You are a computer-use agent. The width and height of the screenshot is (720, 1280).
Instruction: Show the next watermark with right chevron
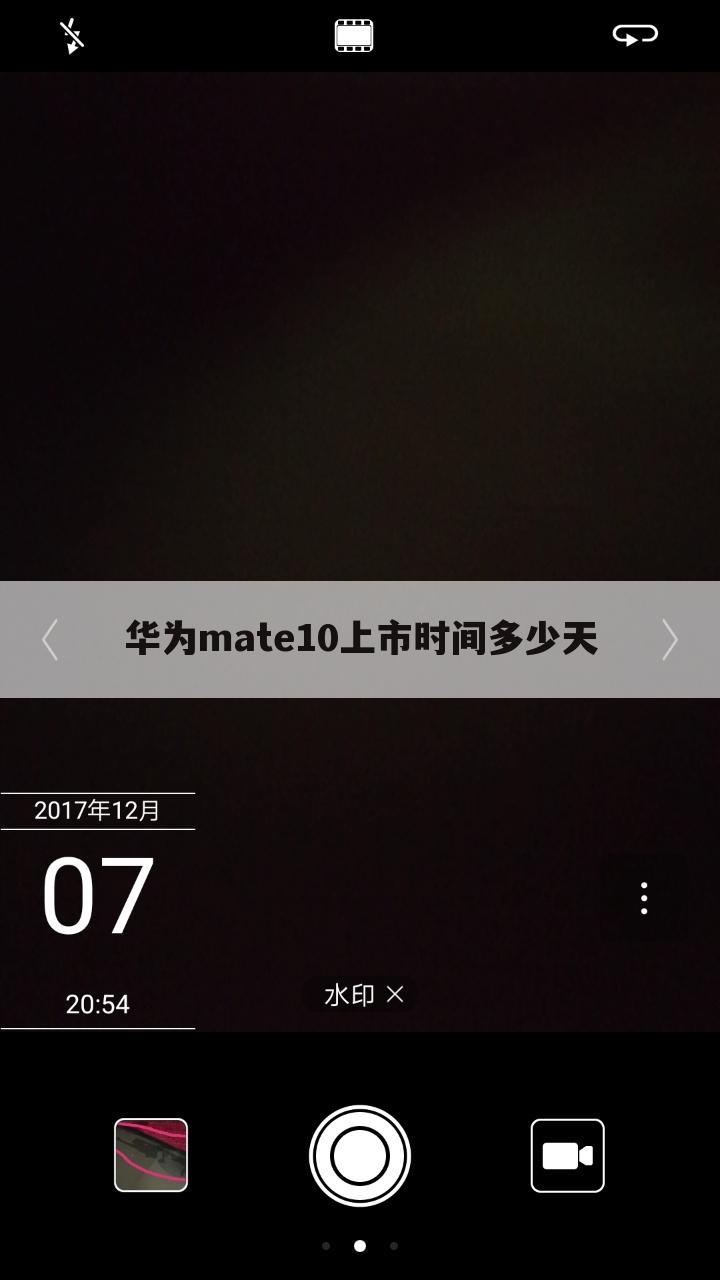(x=669, y=640)
